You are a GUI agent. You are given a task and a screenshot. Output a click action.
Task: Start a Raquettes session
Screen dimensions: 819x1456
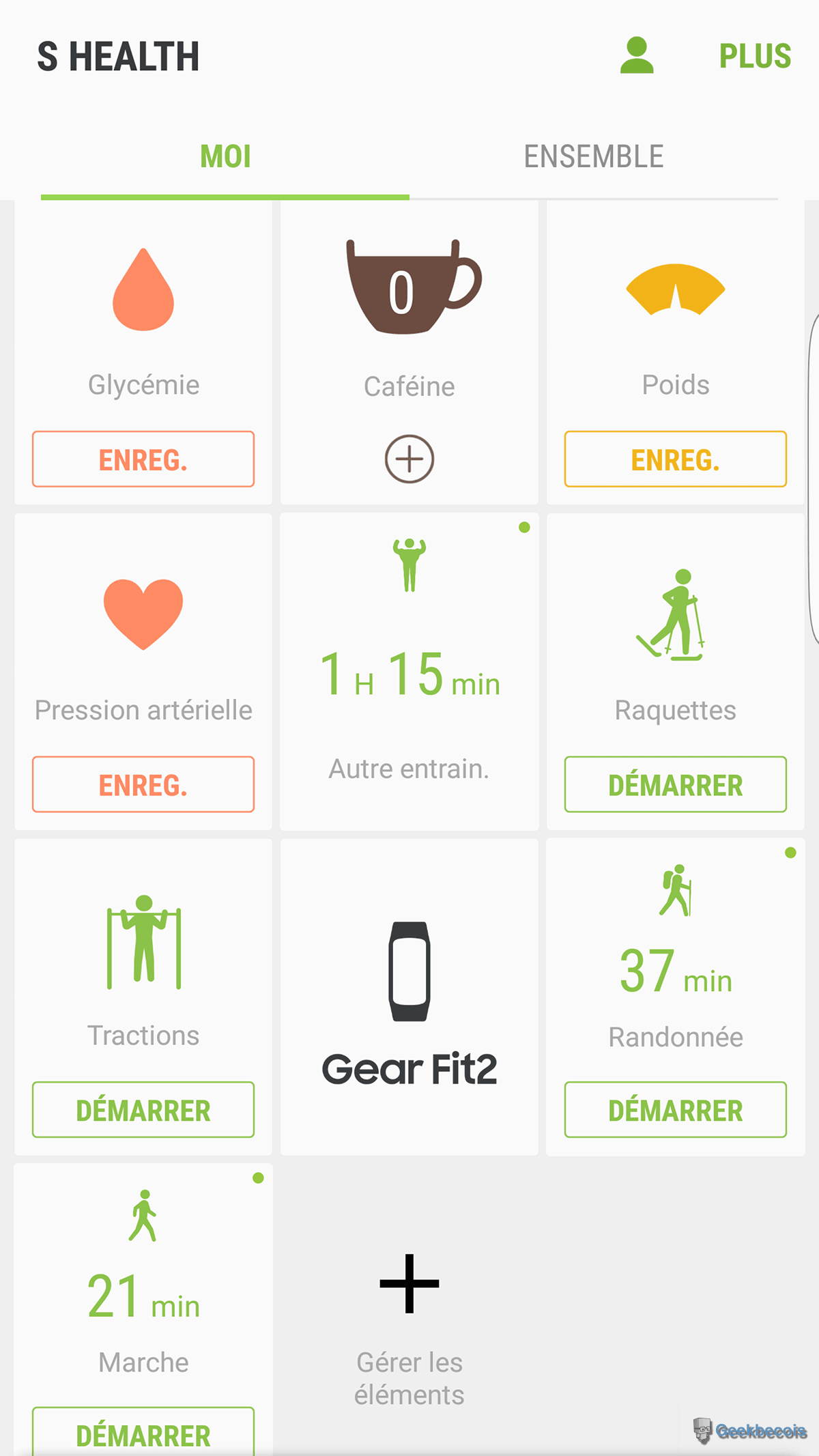pos(675,784)
